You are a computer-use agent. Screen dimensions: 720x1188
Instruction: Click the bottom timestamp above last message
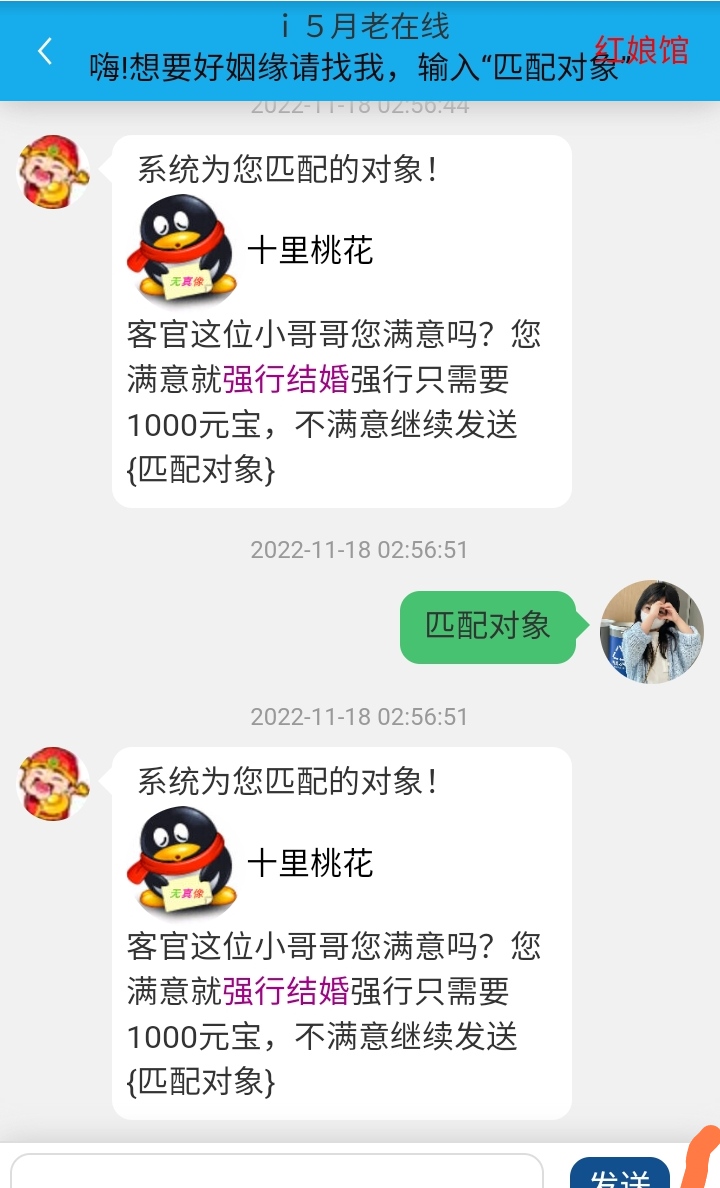pyautogui.click(x=360, y=715)
